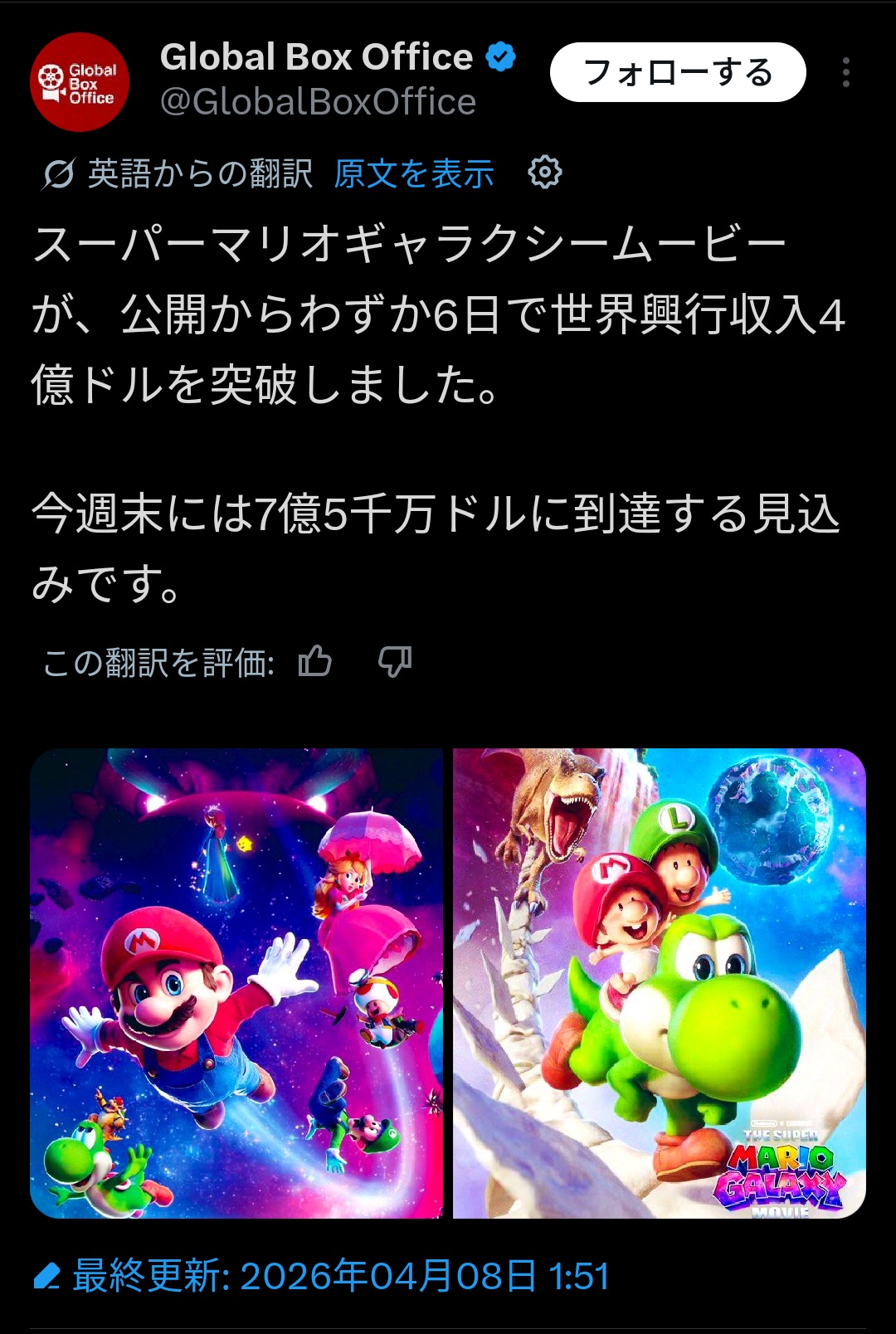
Task: Rate the translation thumbs up
Action: pyautogui.click(x=315, y=662)
